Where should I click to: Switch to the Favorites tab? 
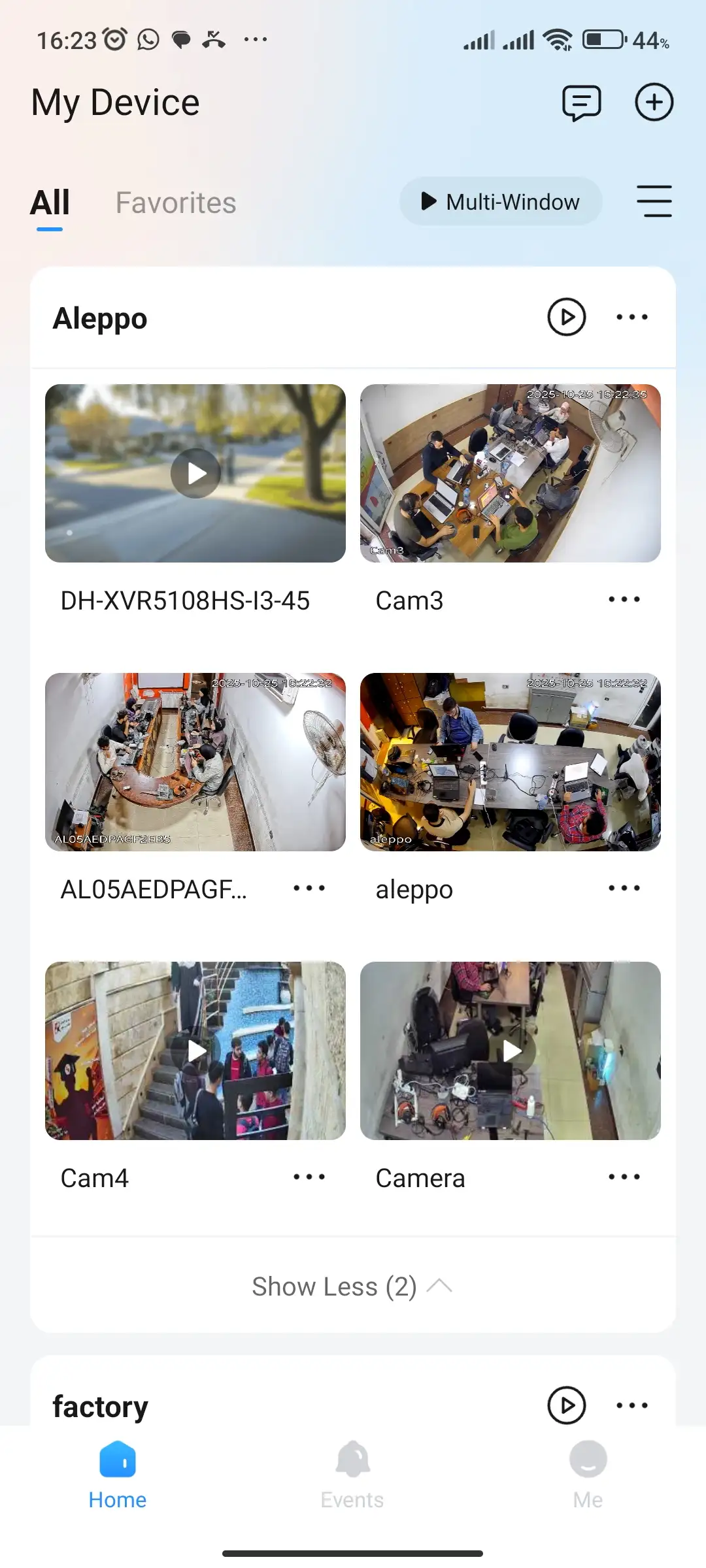pos(176,203)
